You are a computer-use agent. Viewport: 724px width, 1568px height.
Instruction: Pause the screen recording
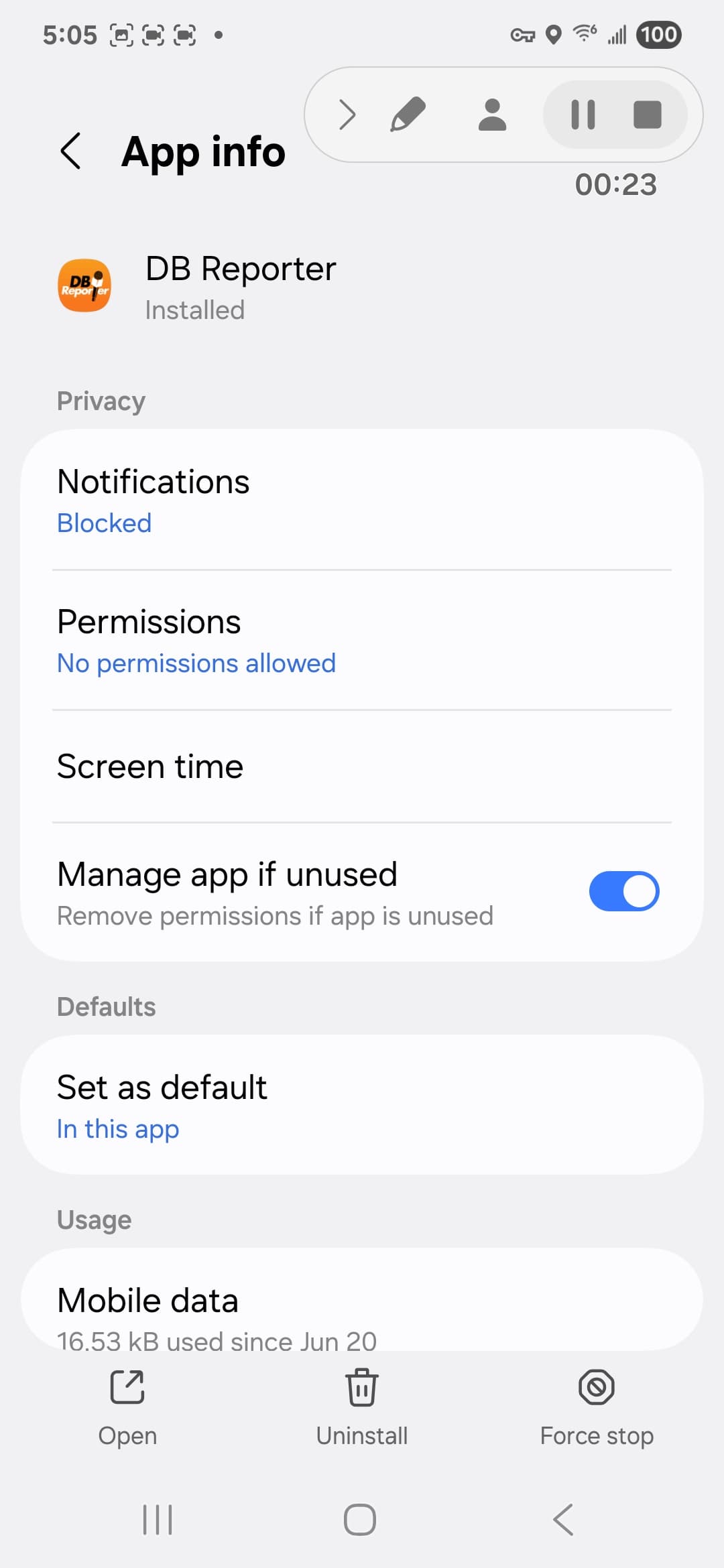click(583, 115)
